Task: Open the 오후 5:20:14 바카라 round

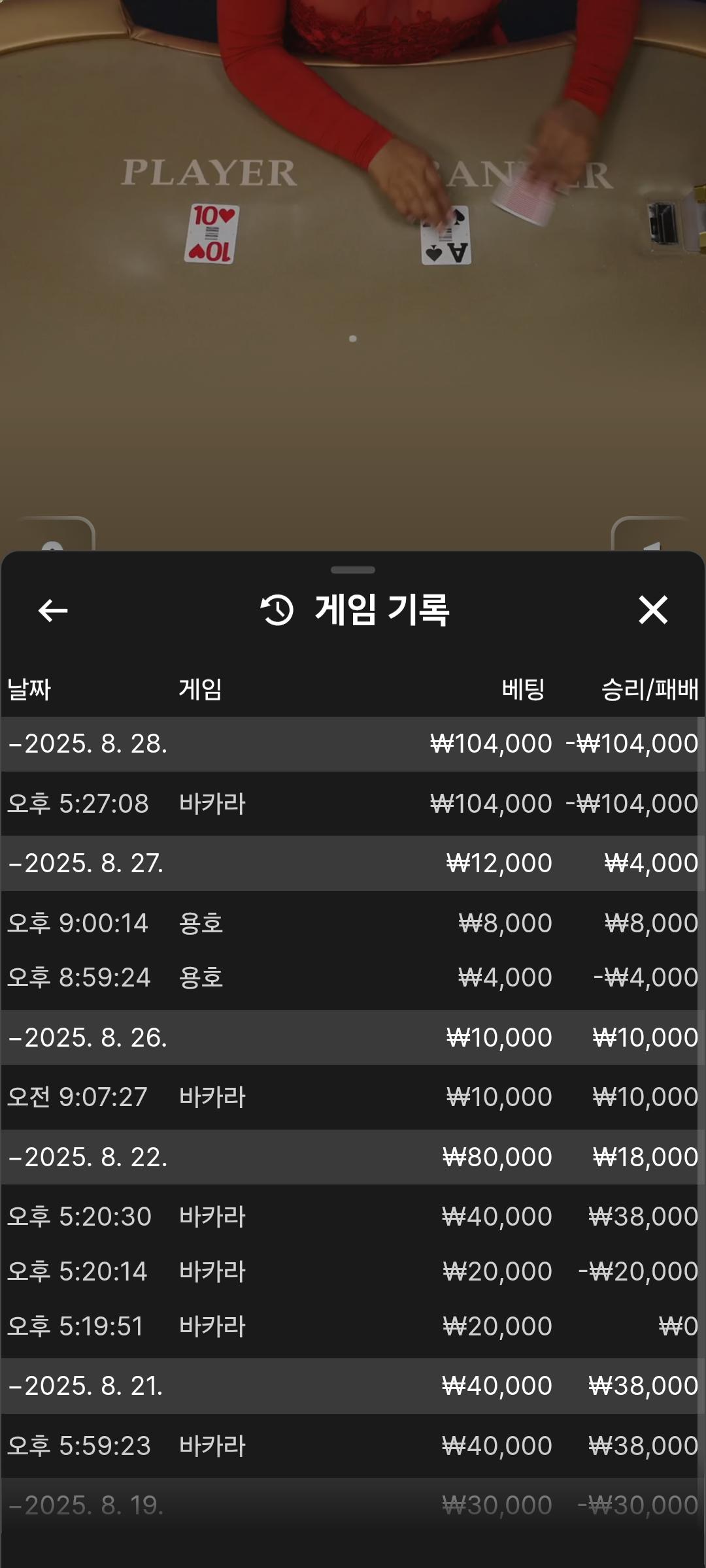Action: click(x=353, y=1271)
